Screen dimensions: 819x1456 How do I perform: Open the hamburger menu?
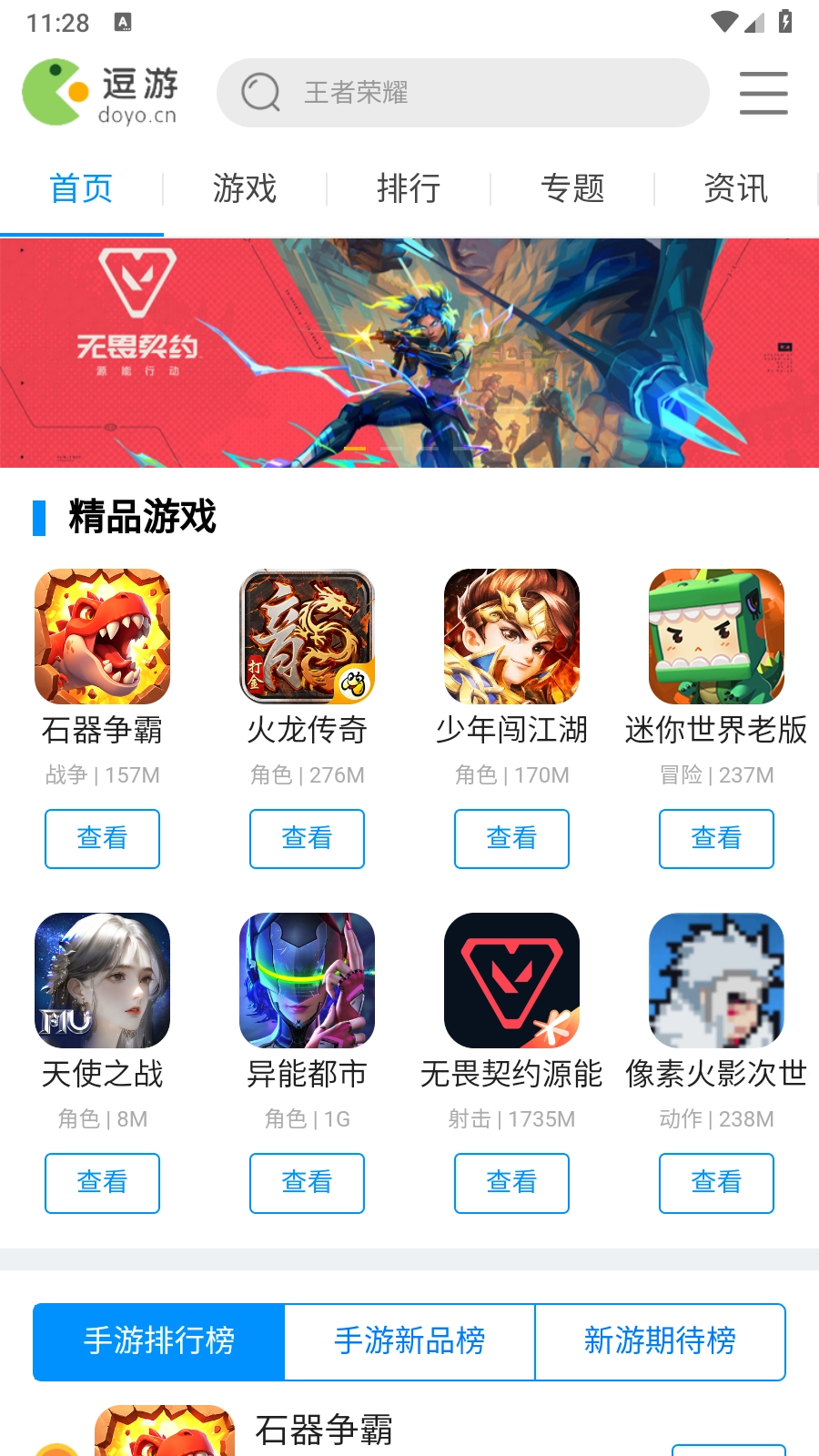(763, 93)
